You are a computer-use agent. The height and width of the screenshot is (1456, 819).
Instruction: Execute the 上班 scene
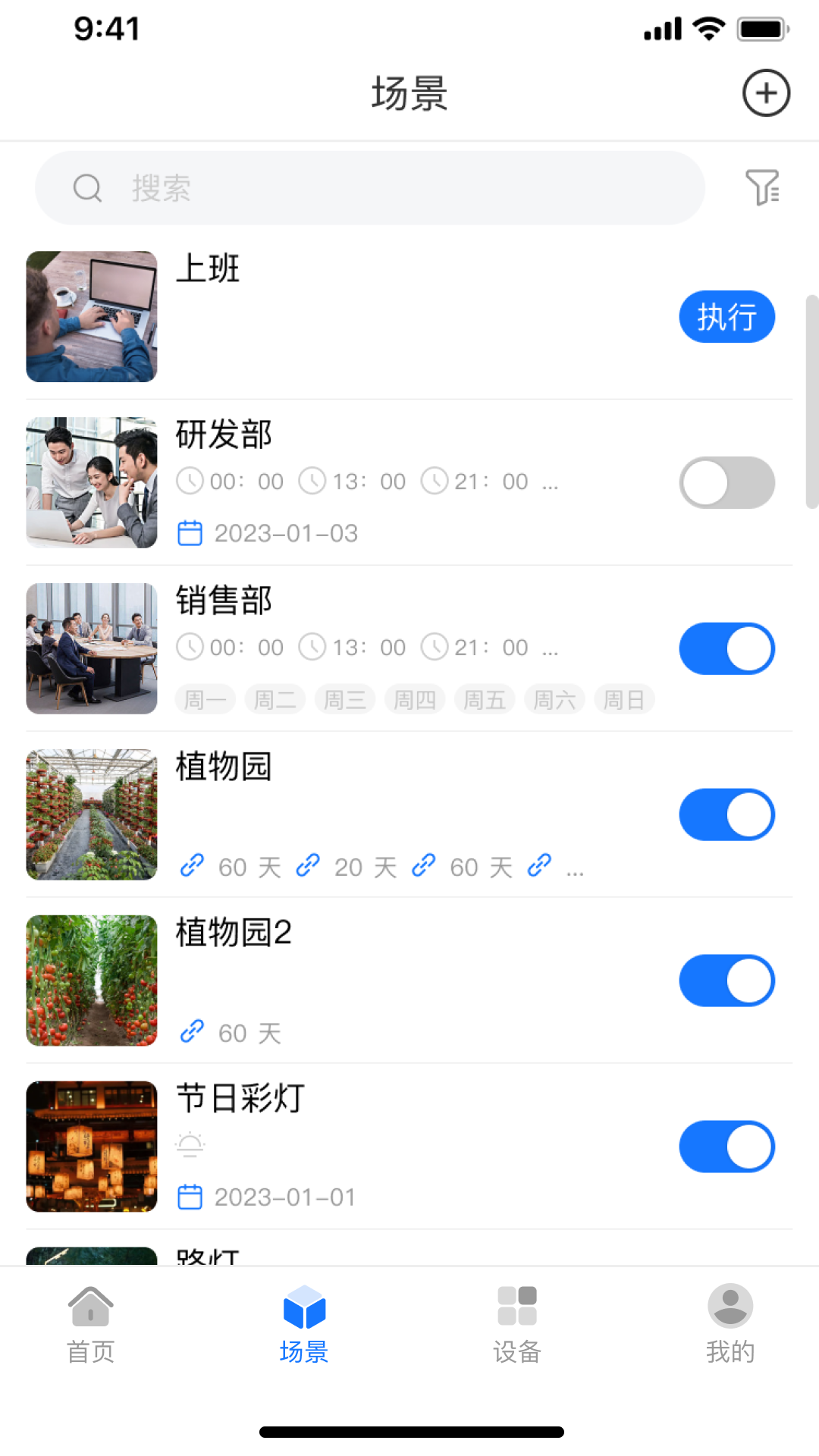(726, 317)
